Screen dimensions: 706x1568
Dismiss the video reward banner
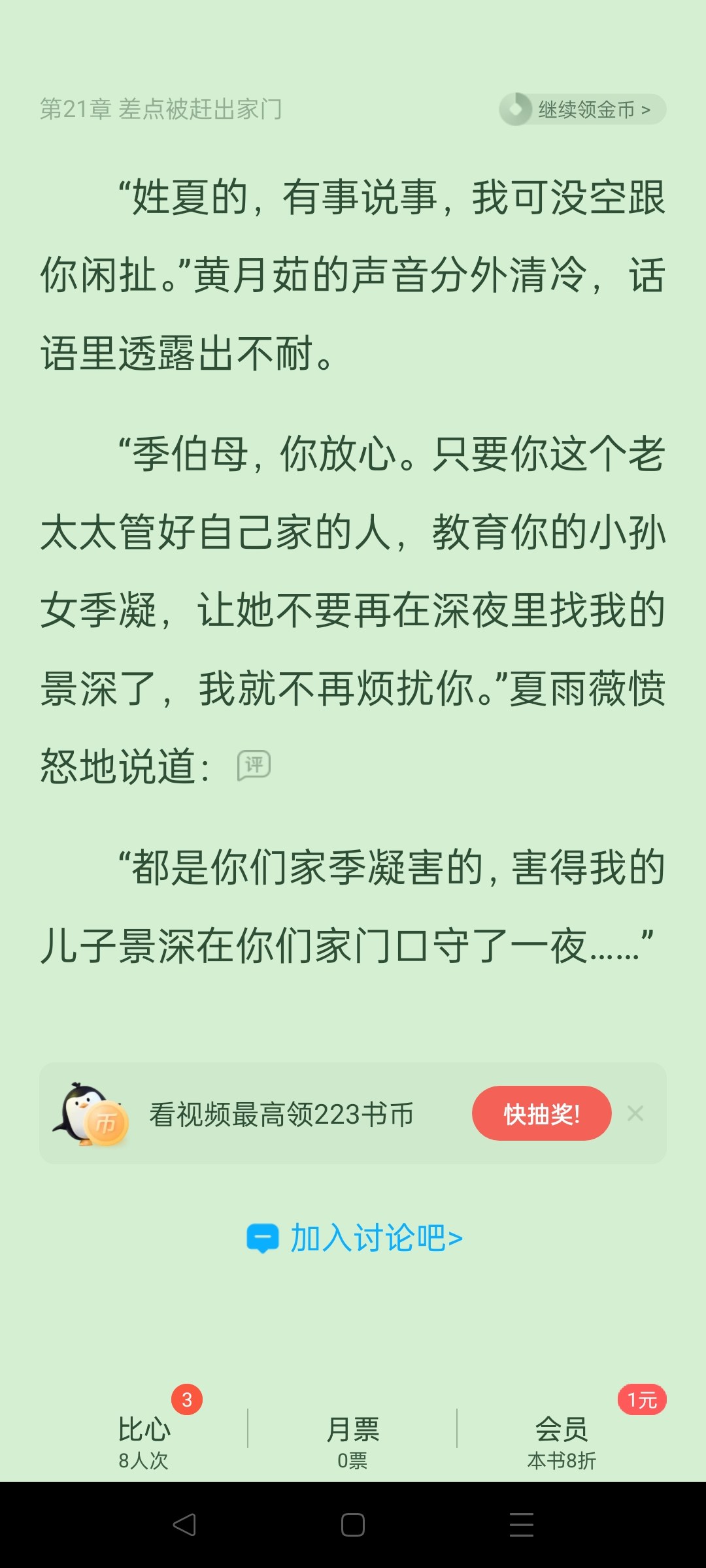pos(635,1113)
